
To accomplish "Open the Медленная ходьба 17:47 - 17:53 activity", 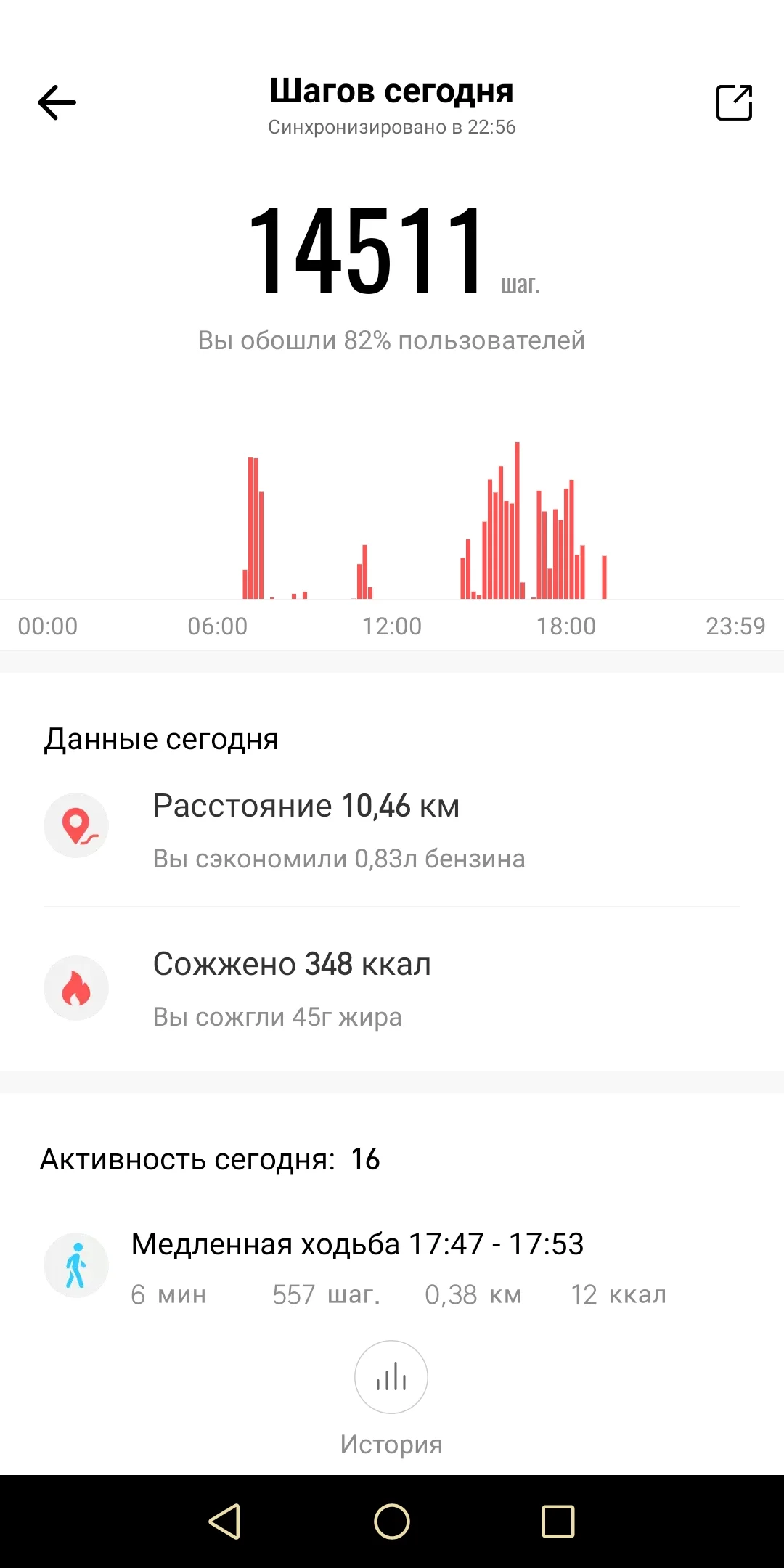I will 392,1267.
